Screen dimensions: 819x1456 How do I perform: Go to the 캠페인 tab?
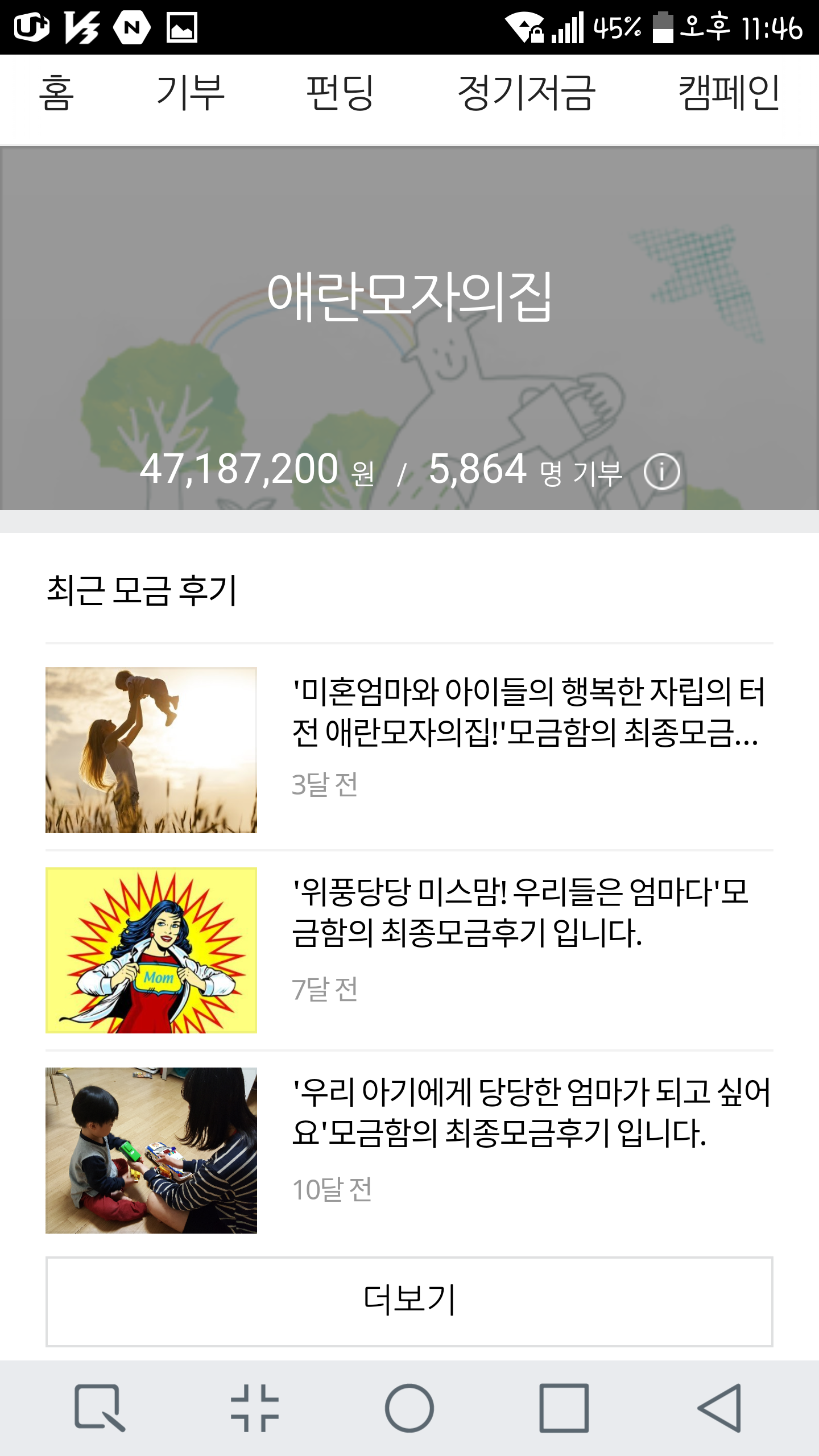729,93
